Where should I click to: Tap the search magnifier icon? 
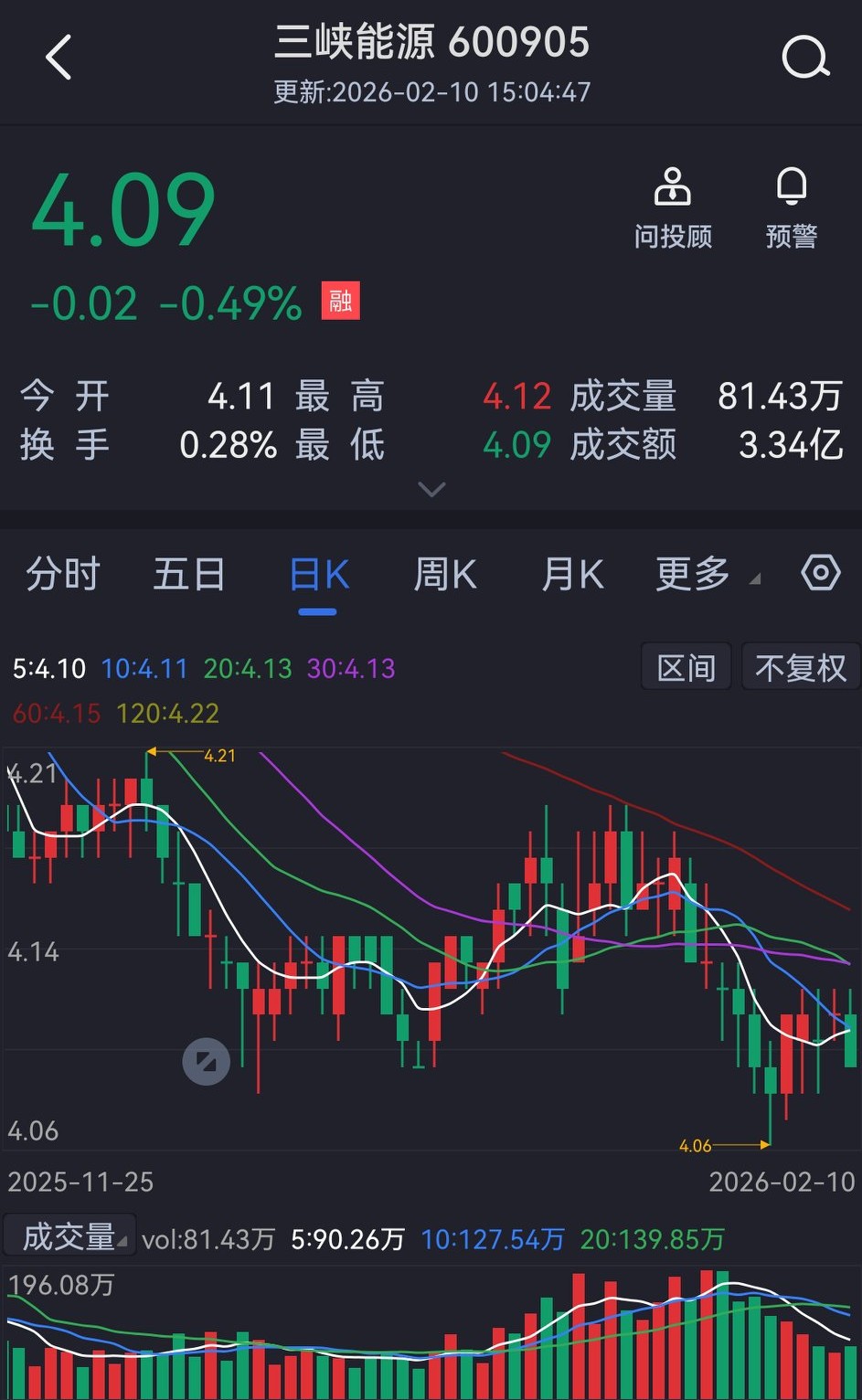point(805,57)
